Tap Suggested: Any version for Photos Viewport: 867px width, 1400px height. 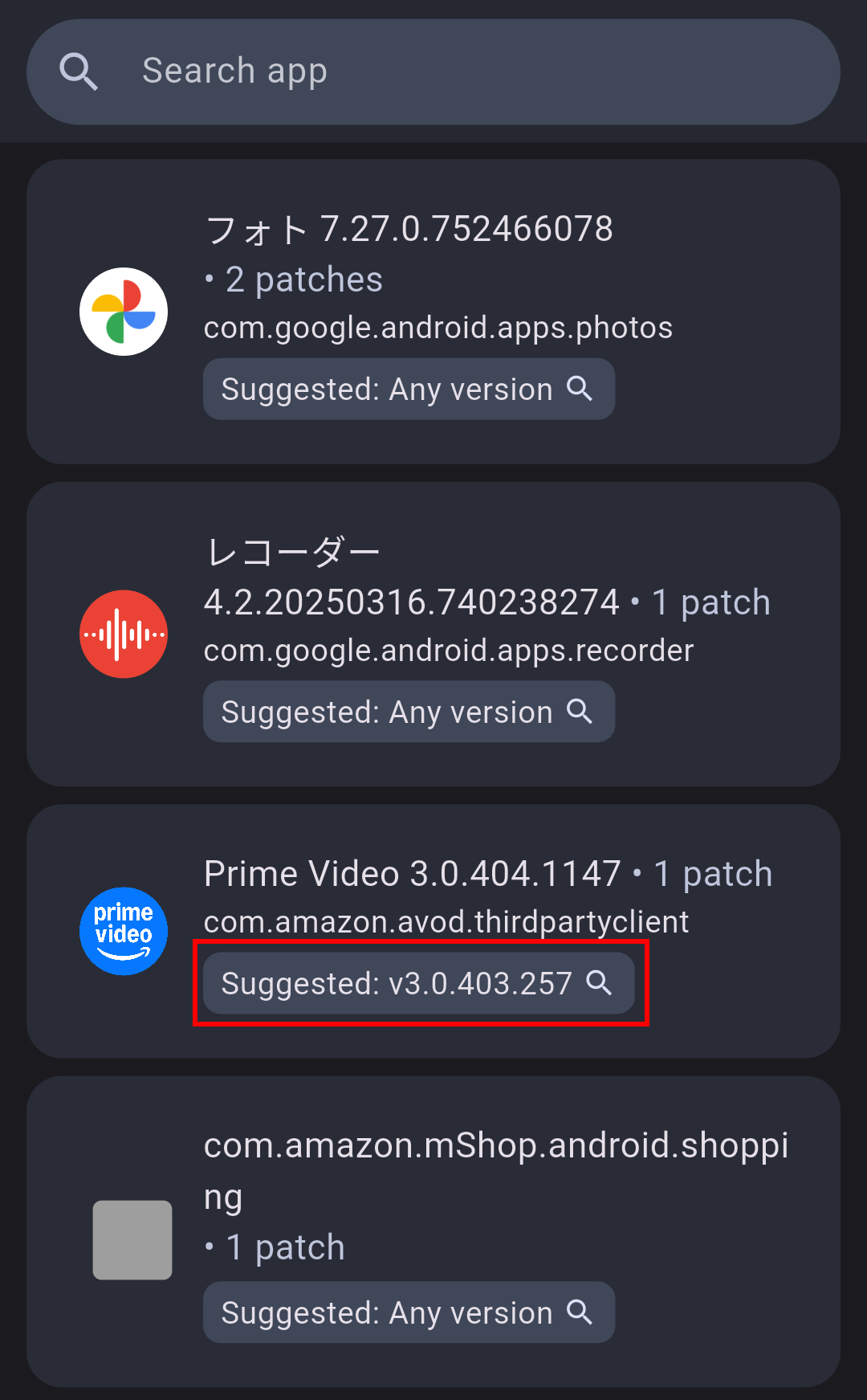[x=409, y=389]
